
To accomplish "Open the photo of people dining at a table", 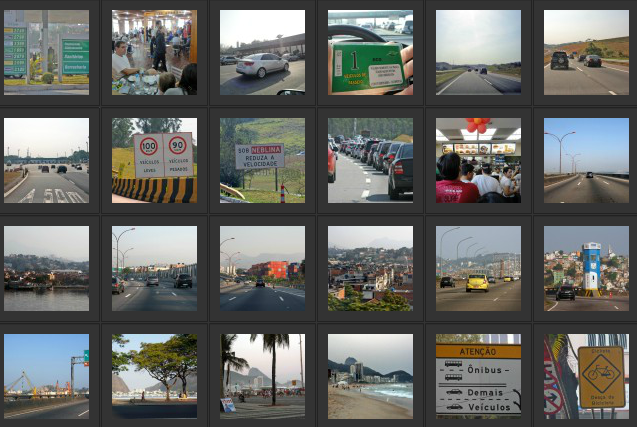I will coord(154,53).
